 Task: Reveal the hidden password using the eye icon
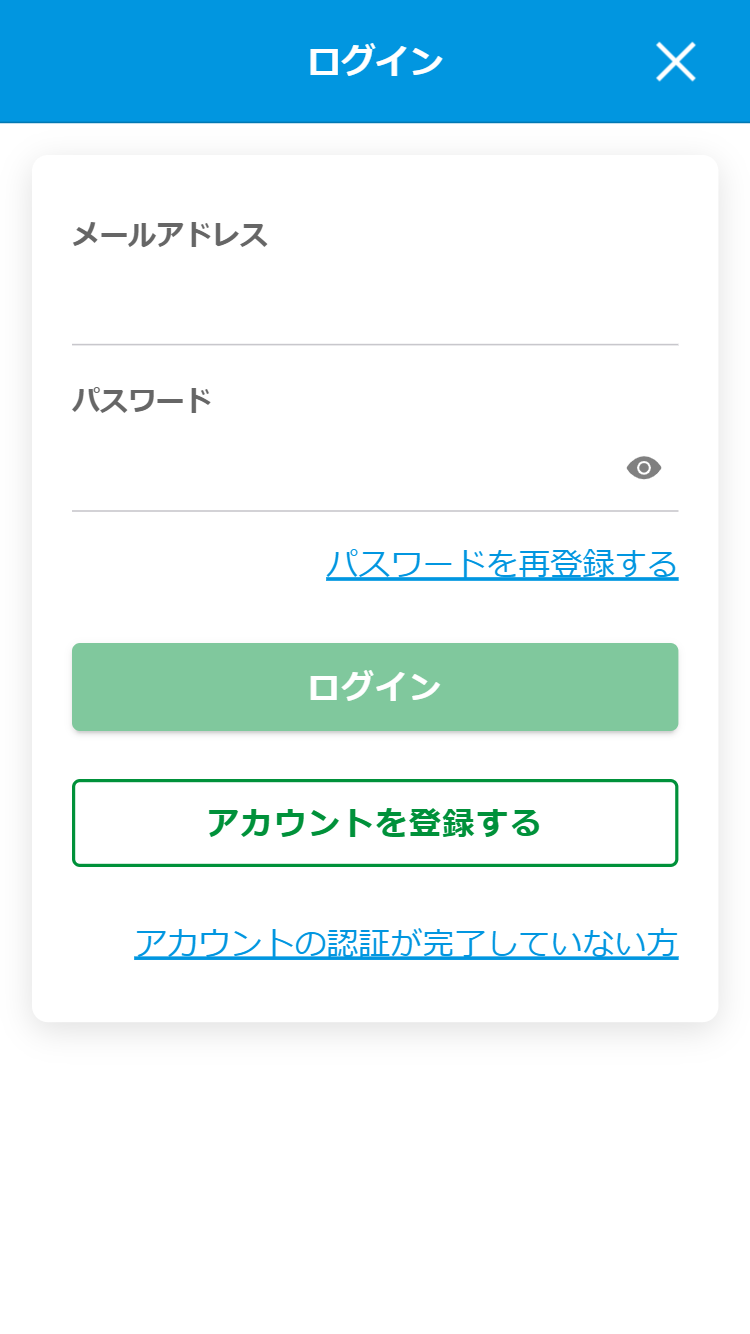(644, 467)
